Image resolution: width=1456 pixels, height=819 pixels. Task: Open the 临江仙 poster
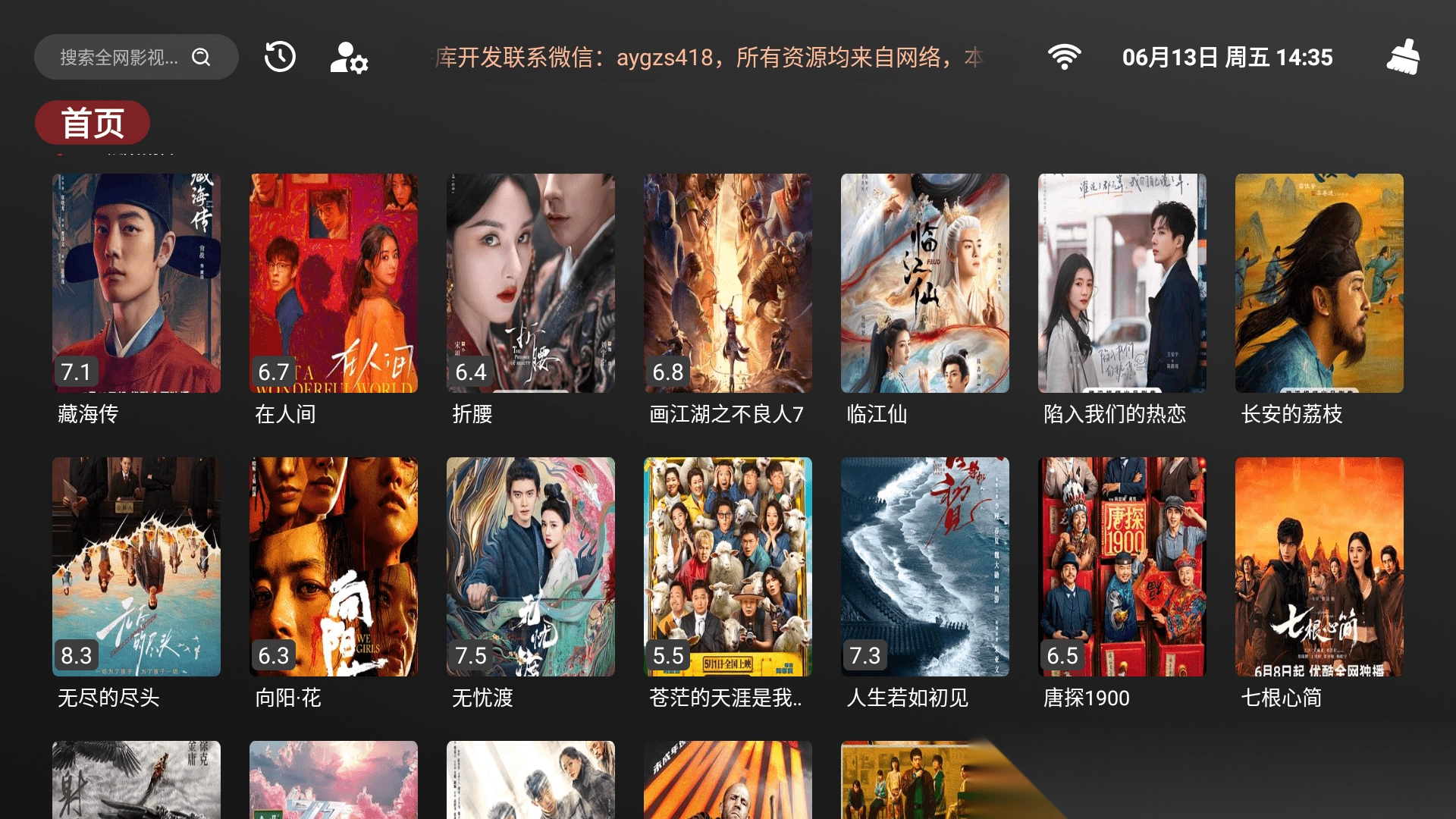pyautogui.click(x=925, y=283)
